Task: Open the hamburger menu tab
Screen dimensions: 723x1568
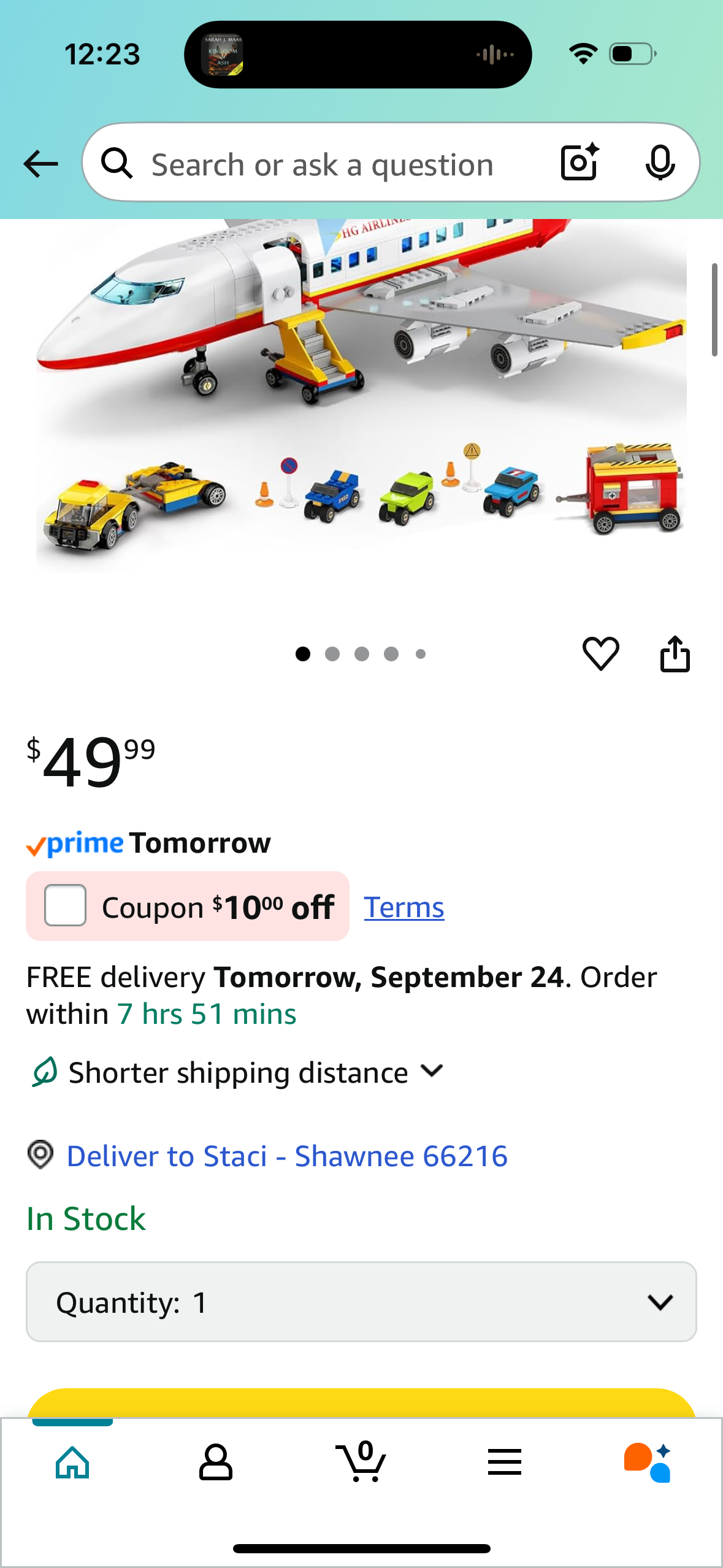Action: 504,1462
